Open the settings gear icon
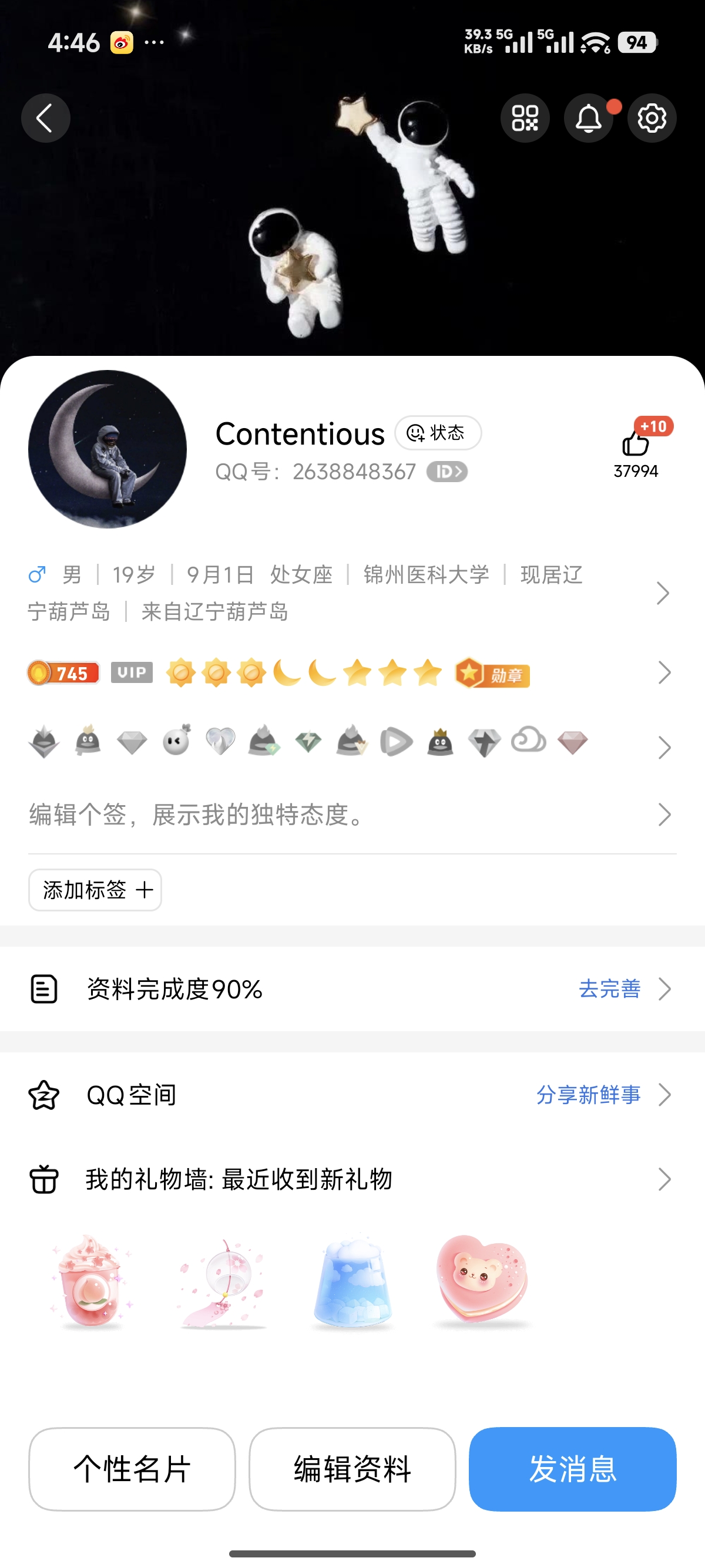 pyautogui.click(x=652, y=118)
